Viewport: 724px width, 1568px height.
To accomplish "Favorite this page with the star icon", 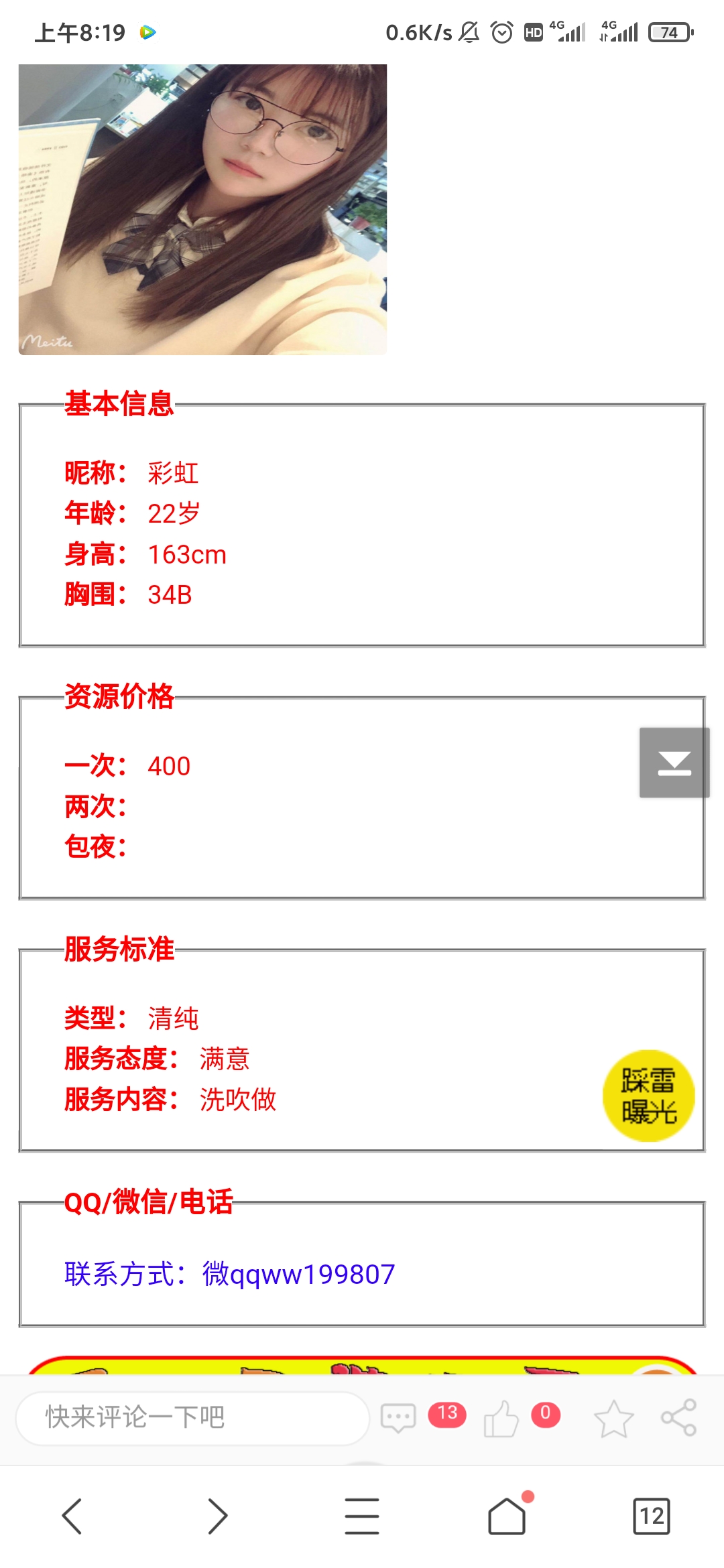I will click(x=613, y=1418).
